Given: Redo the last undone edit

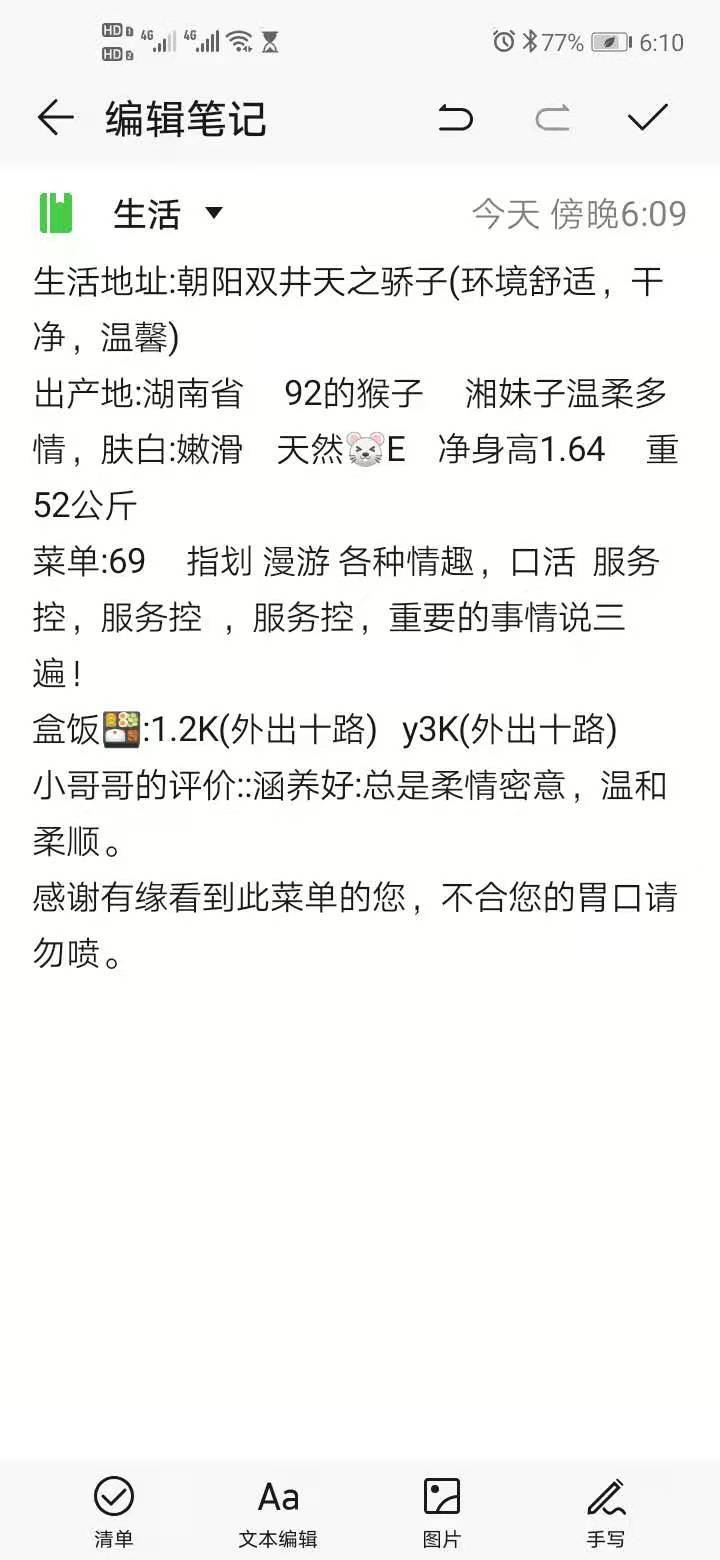Looking at the screenshot, I should click(552, 118).
